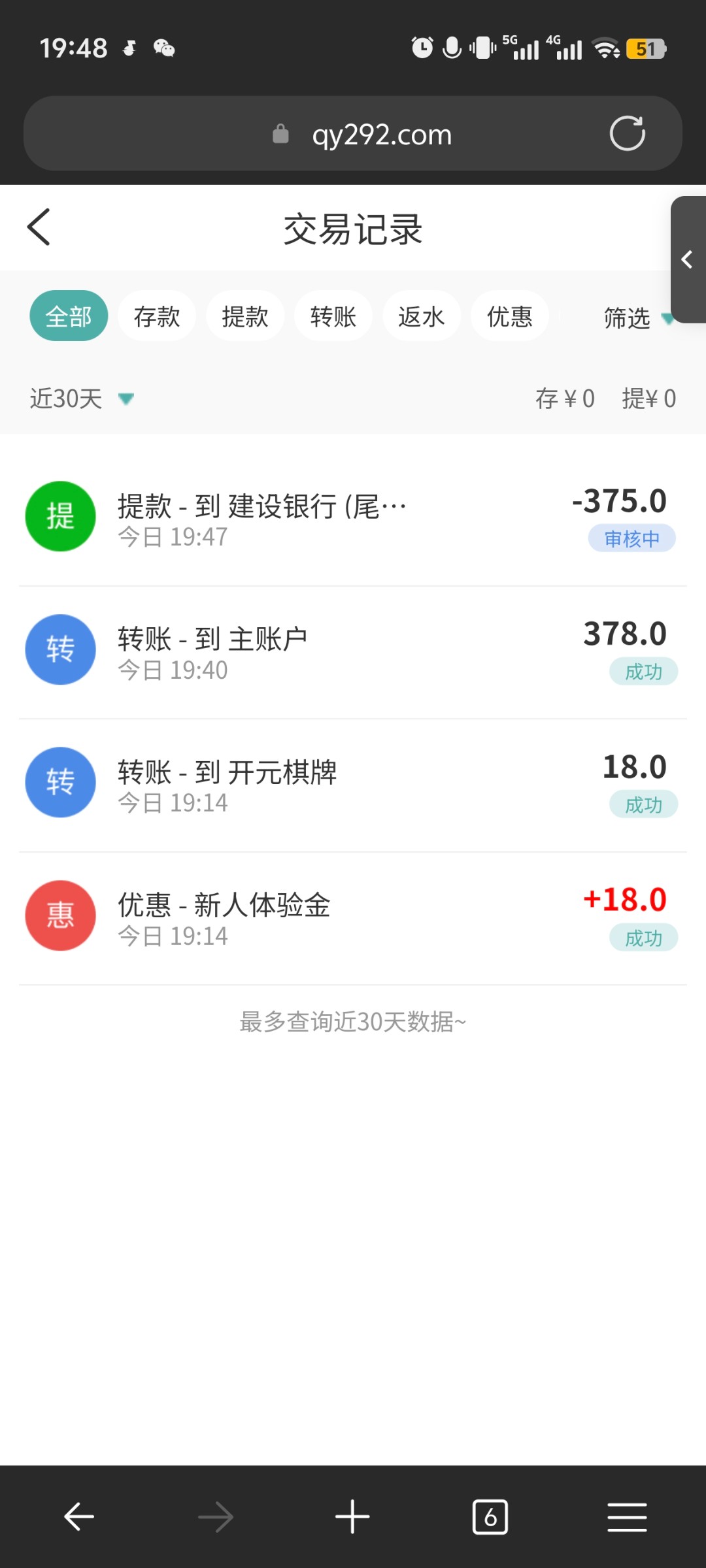Screen dimensions: 706x1568
Task: Open a new browser tab
Action: coord(352,1516)
